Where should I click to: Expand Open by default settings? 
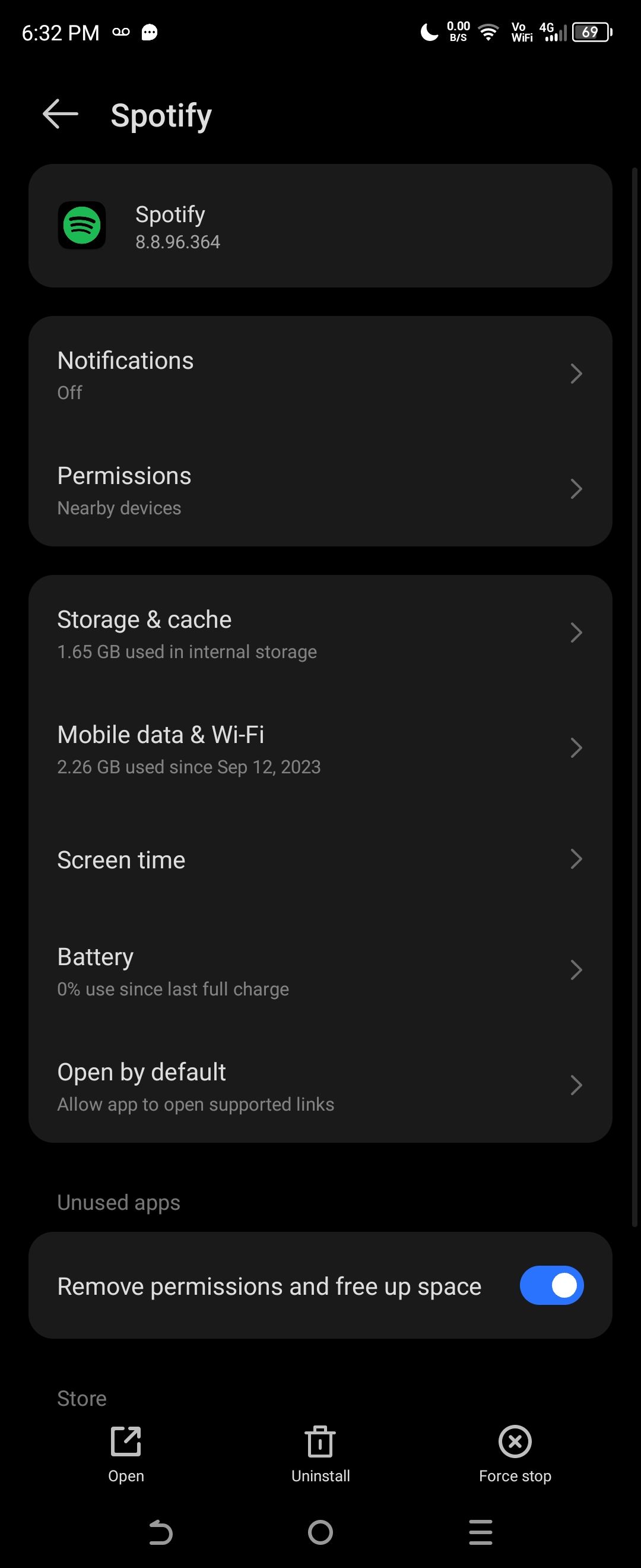tap(320, 1085)
